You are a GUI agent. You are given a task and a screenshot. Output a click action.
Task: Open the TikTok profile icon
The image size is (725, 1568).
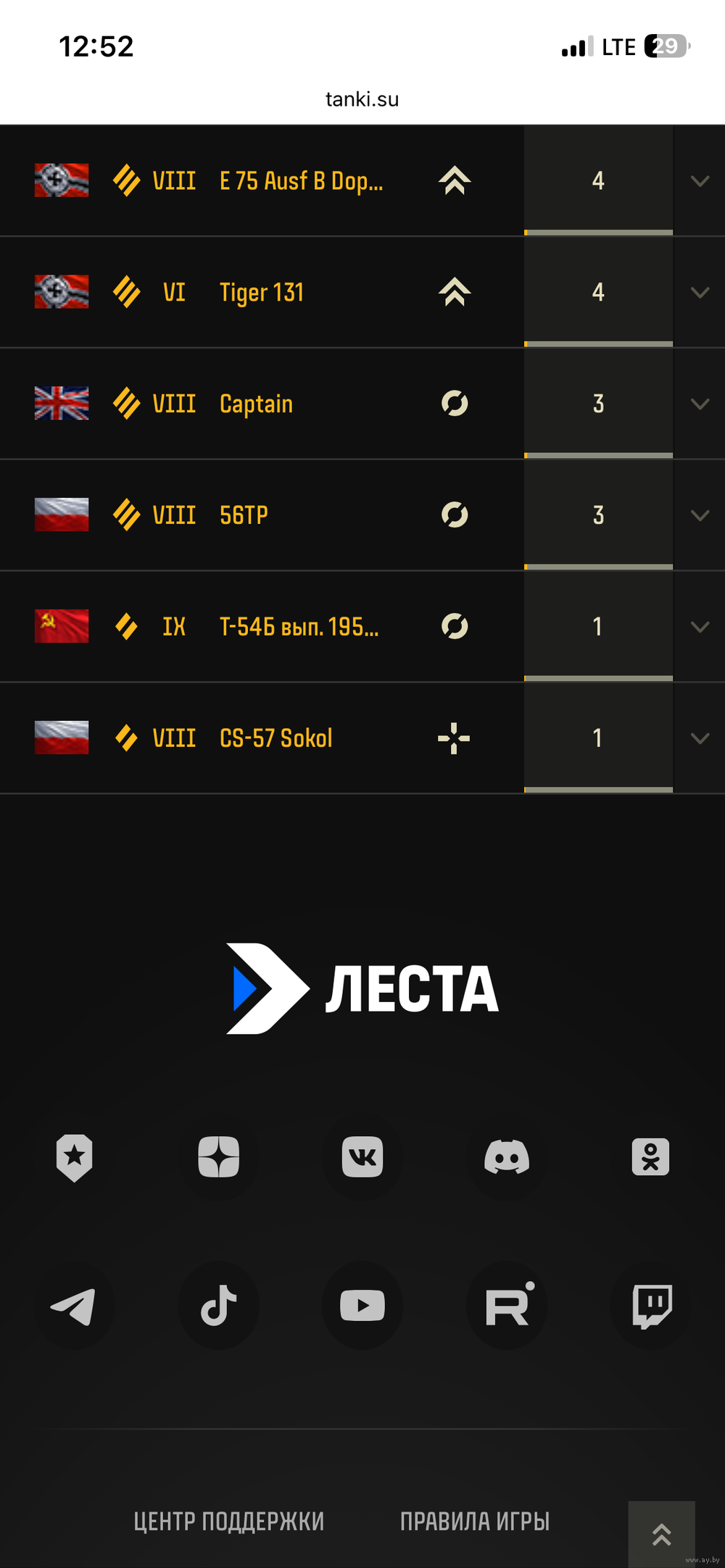pyautogui.click(x=218, y=1306)
